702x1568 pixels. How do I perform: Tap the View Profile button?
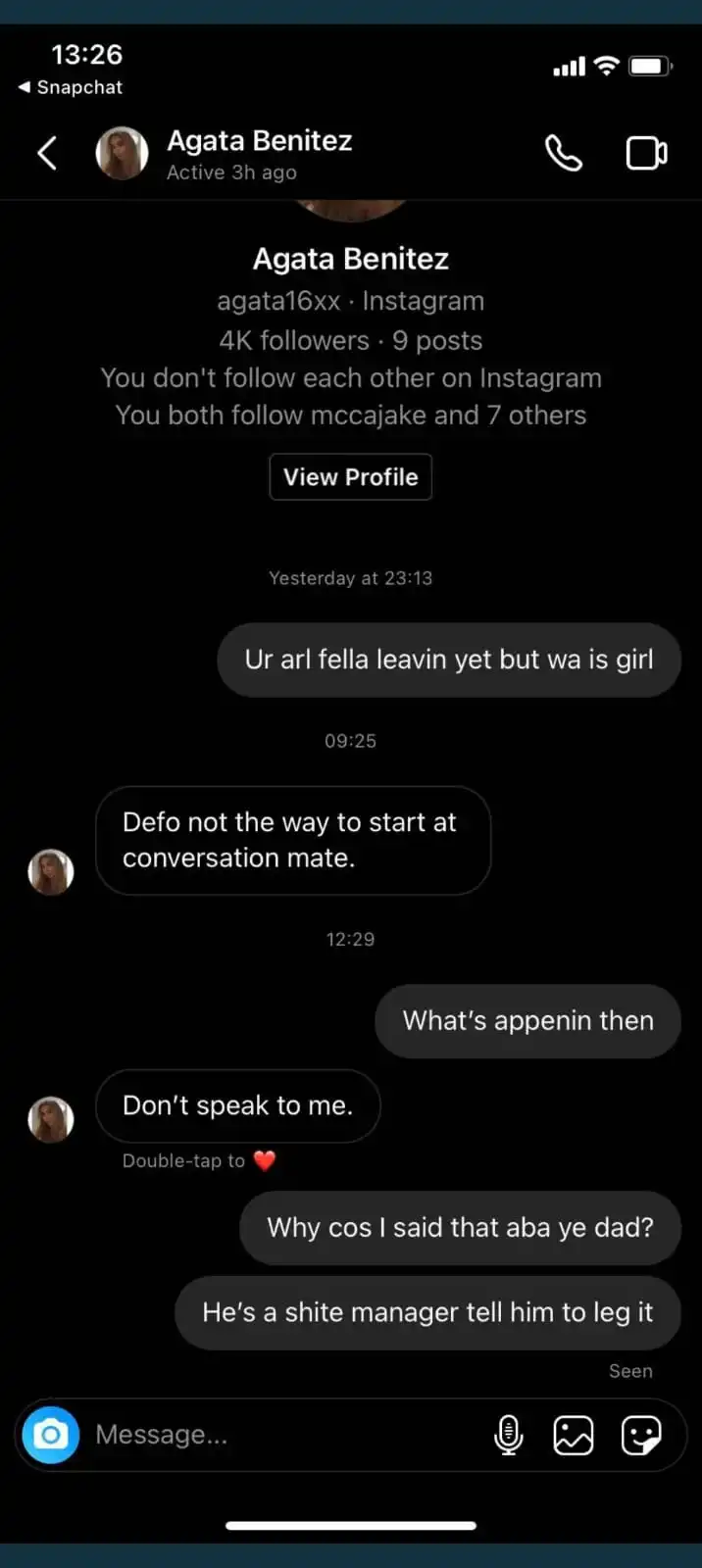click(x=350, y=477)
